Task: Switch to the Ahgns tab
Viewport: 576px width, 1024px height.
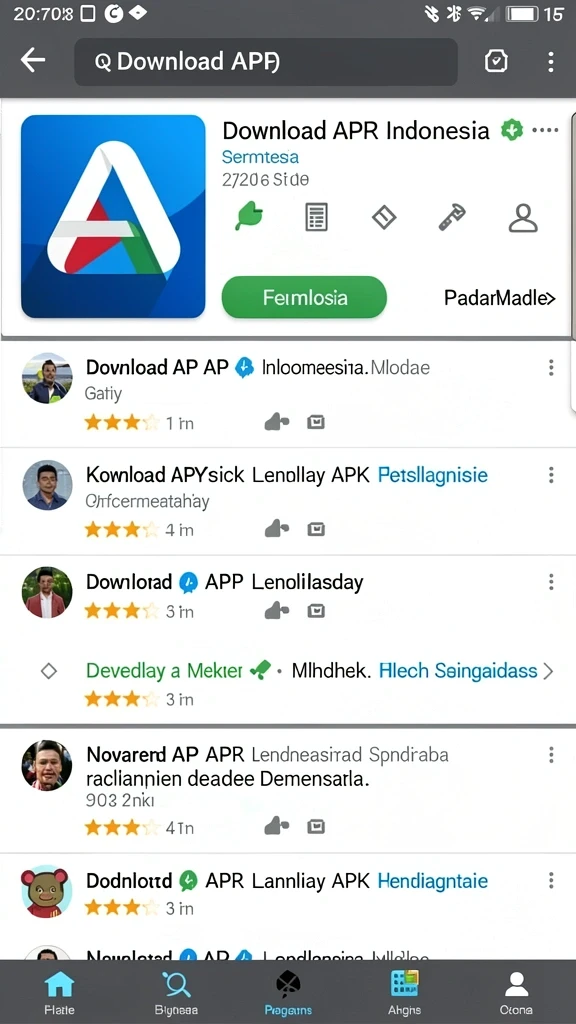Action: tap(404, 992)
